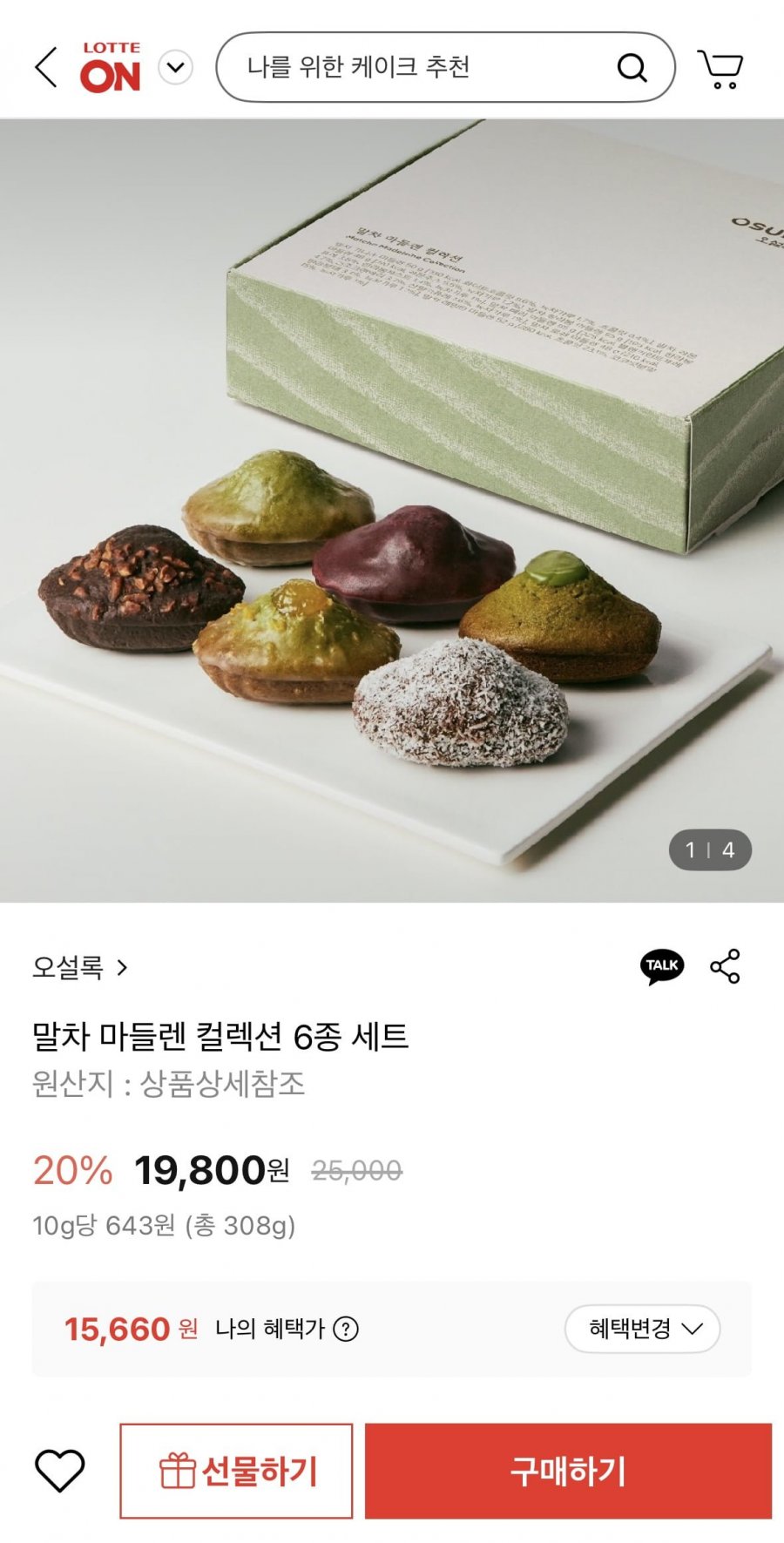Screen dimensions: 784x1543
Task: Go back with the top-left arrow
Action: click(x=46, y=68)
